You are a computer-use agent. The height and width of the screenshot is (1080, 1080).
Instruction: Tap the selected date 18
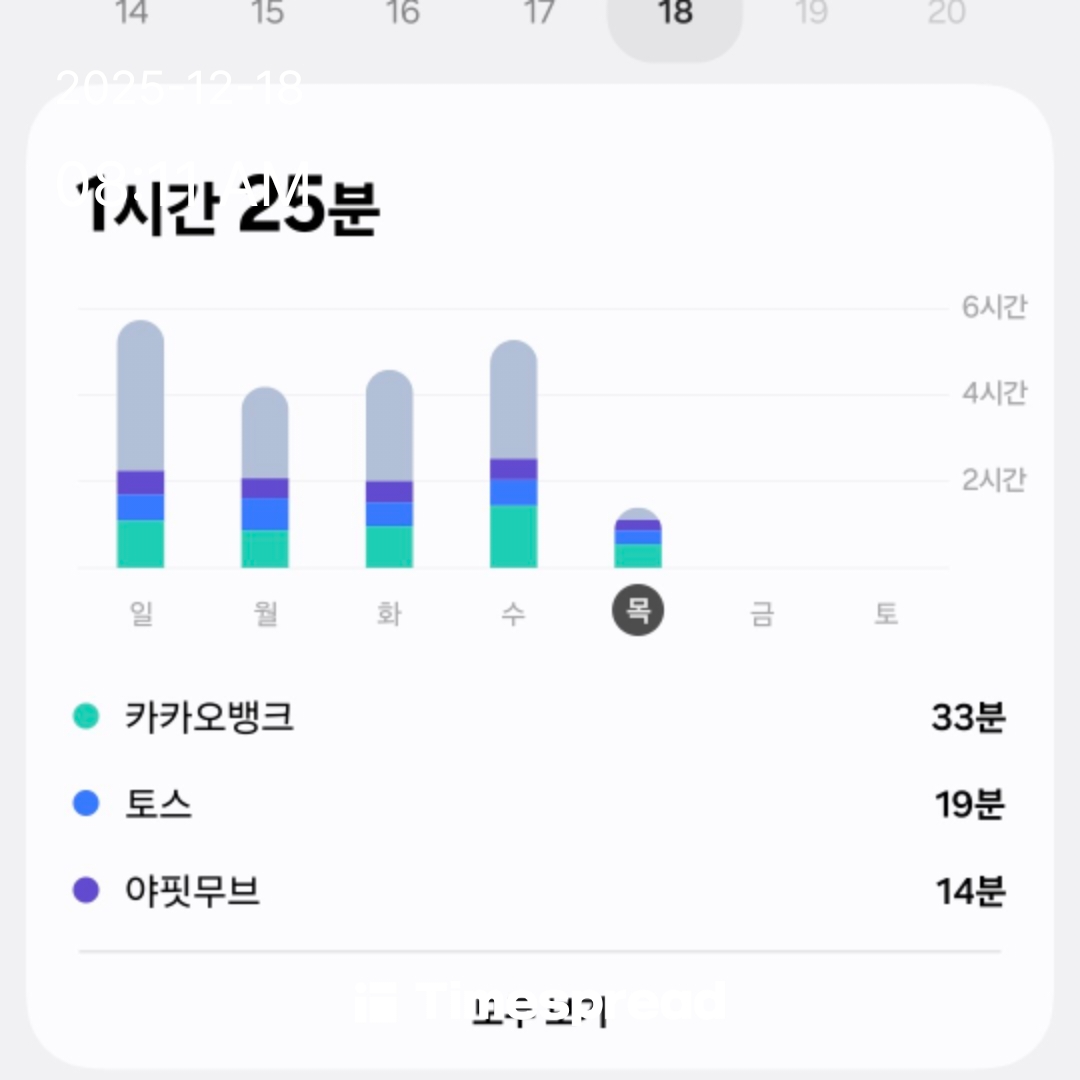coord(675,16)
